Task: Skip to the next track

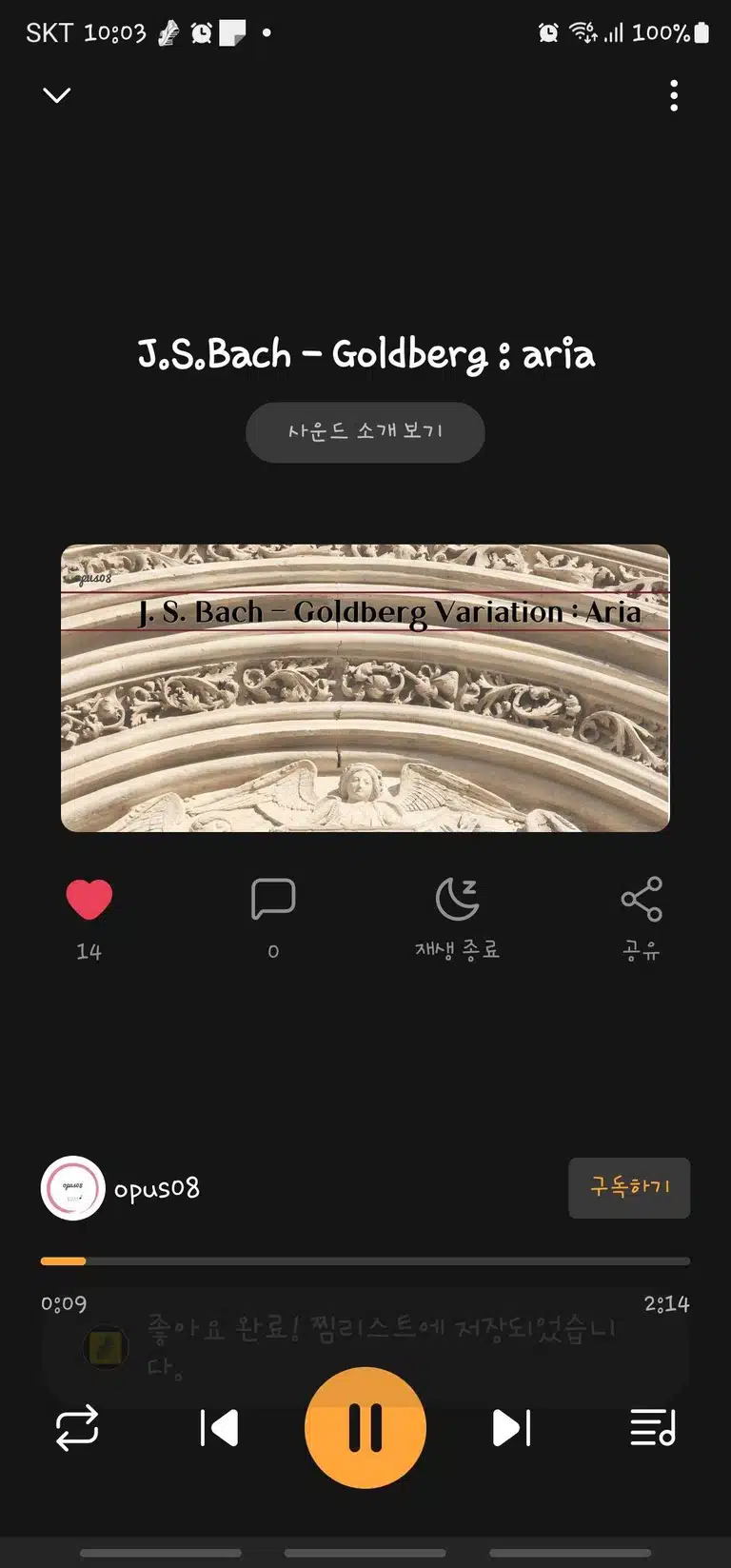Action: (511, 1428)
